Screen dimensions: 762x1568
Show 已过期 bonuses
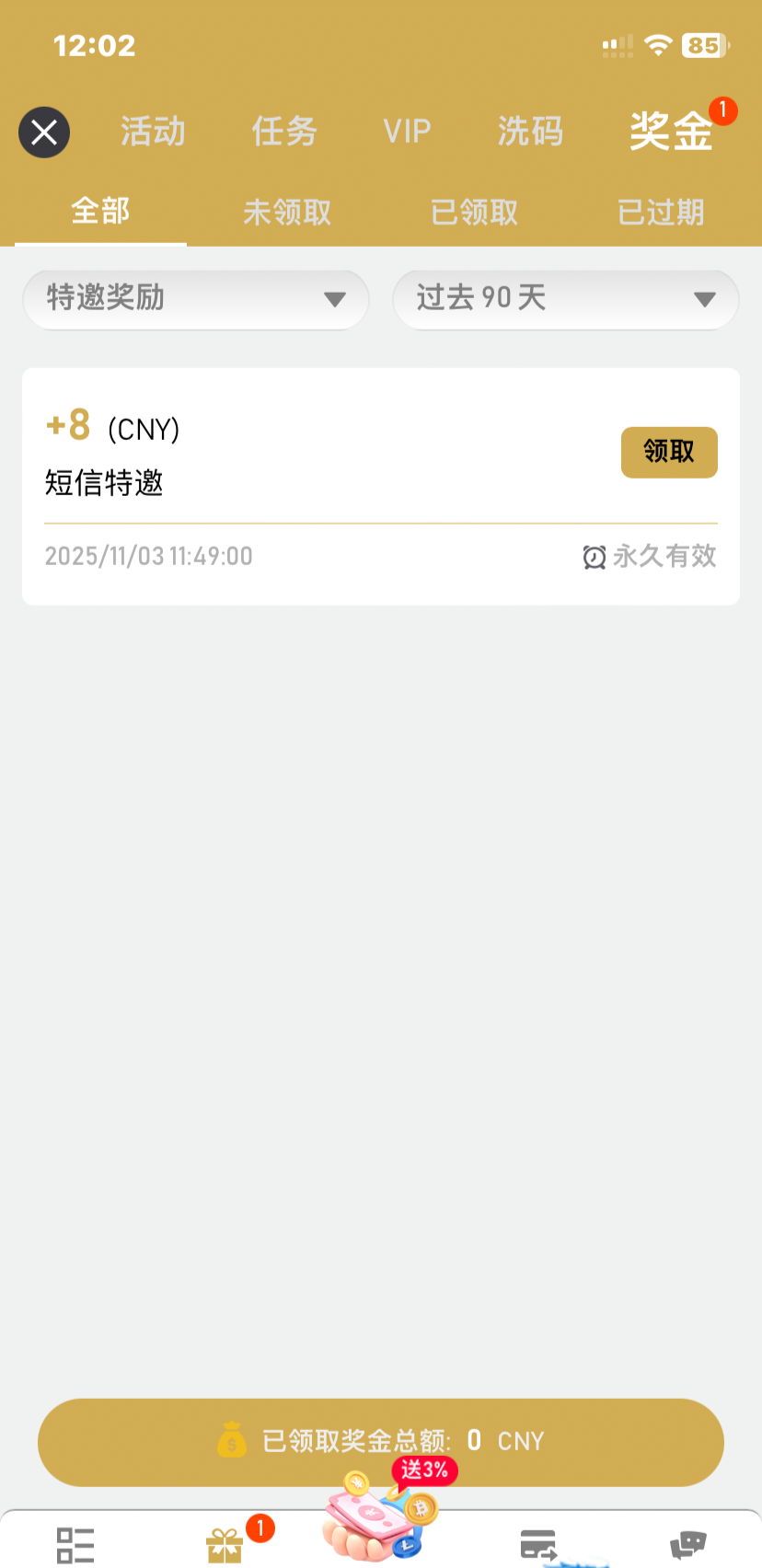pos(661,213)
